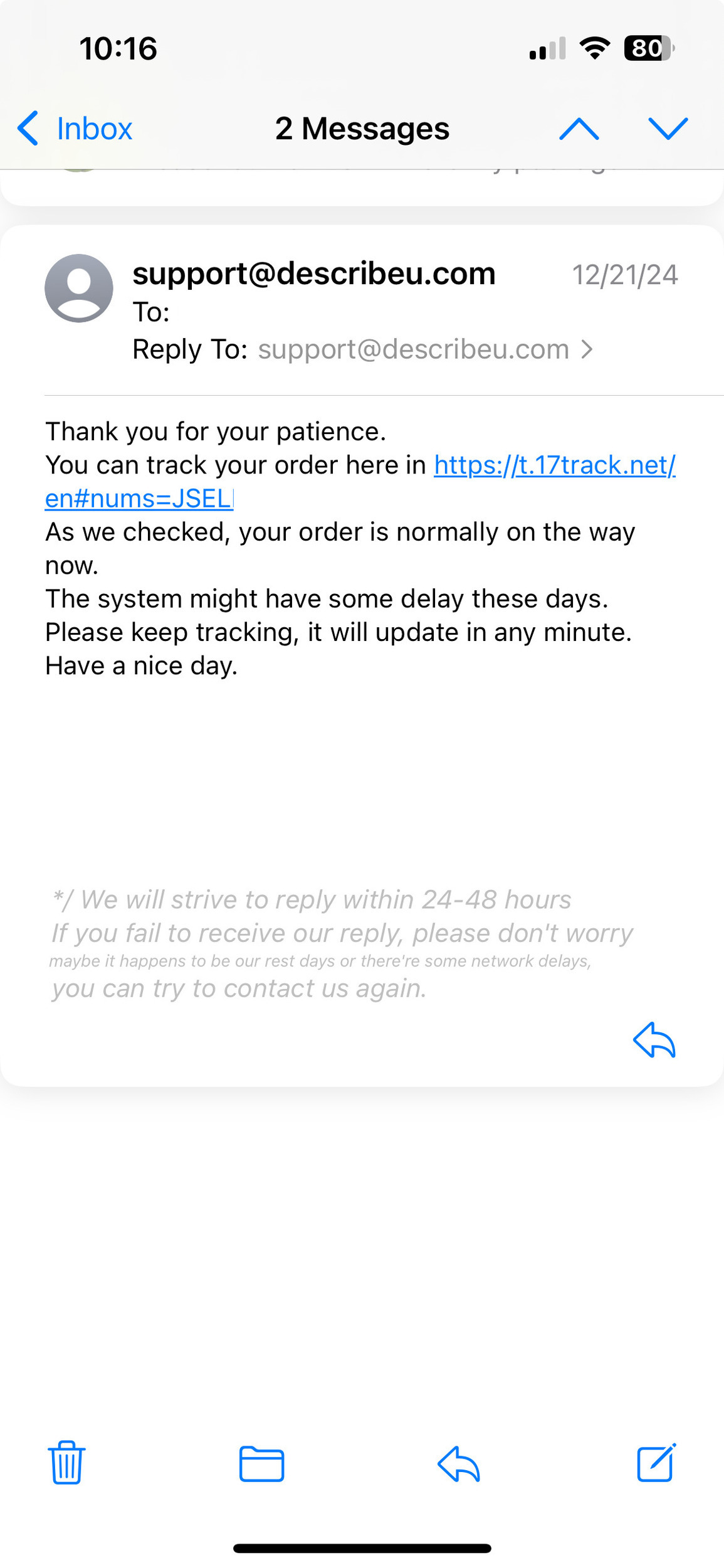The height and width of the screenshot is (1568, 724).
Task: Jump to the previous message arrow
Action: point(579,129)
